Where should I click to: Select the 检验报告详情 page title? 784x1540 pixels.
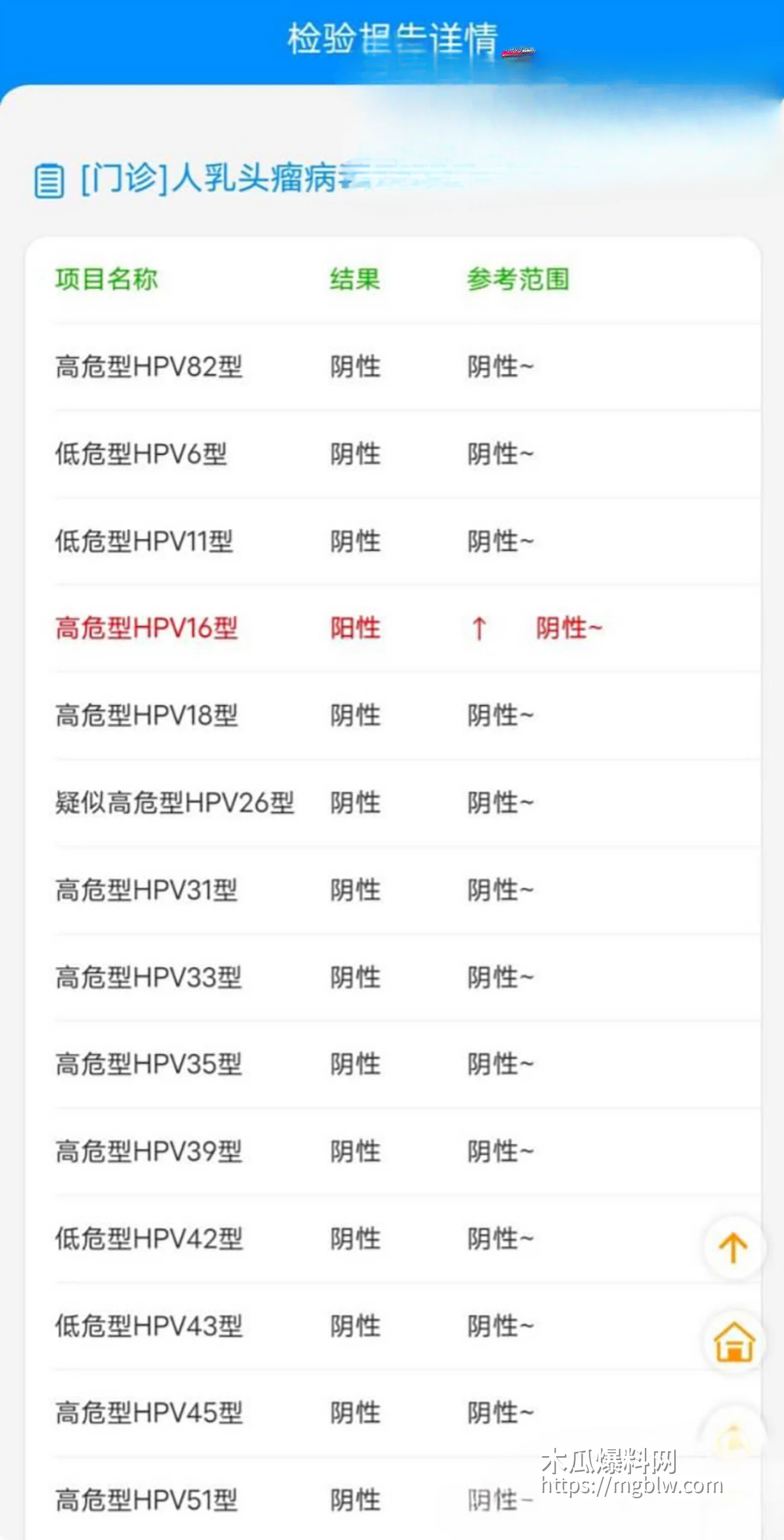(x=392, y=38)
